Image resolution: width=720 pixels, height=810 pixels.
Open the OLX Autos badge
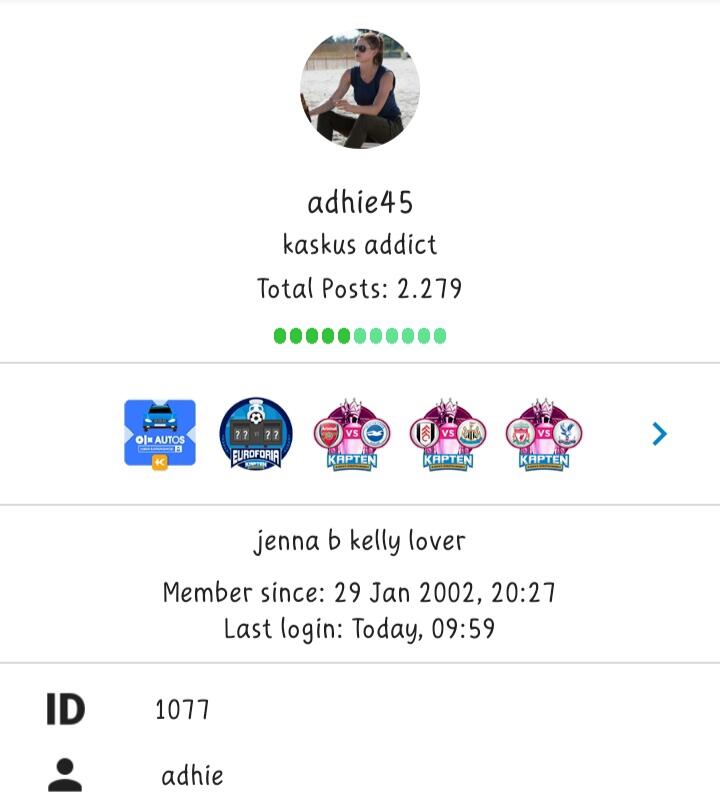click(160, 434)
